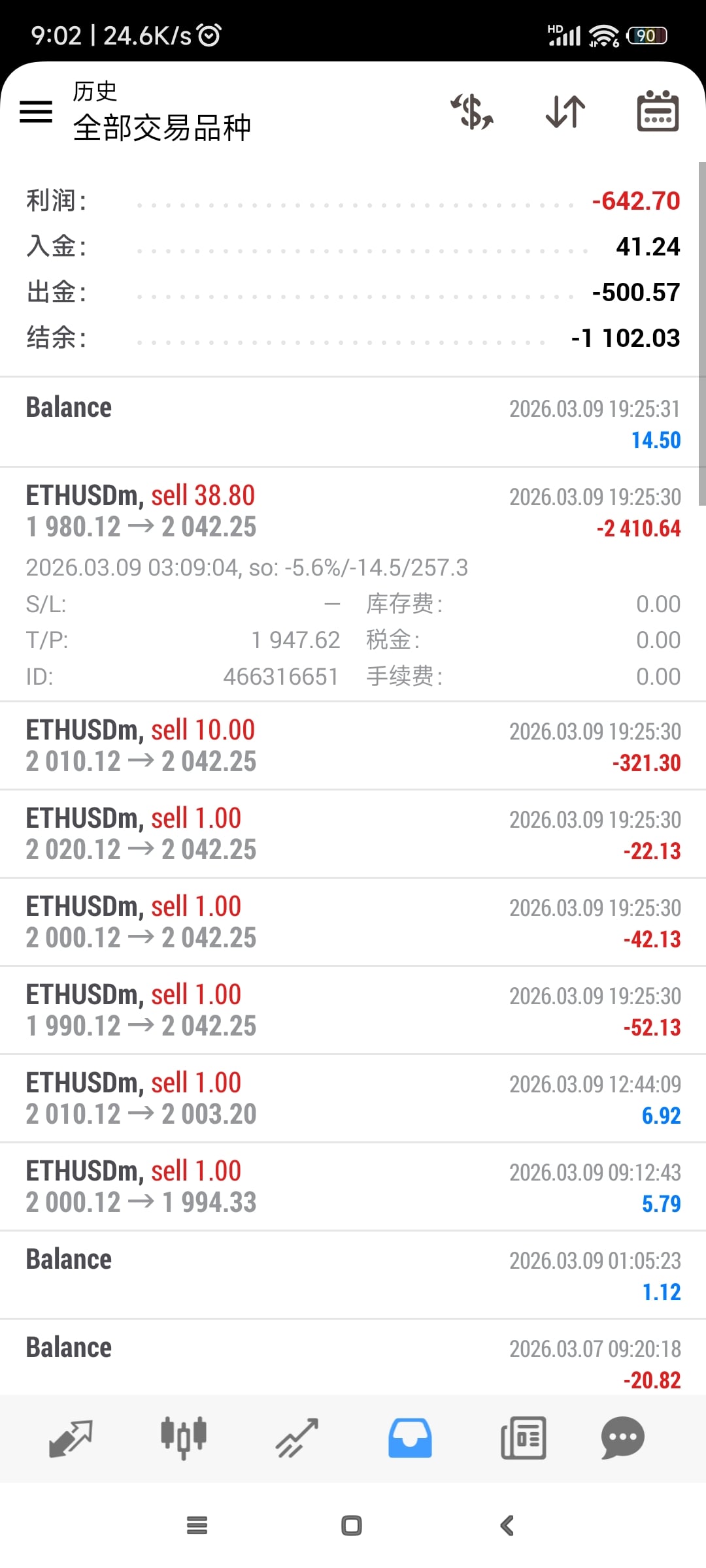Expand the deal with 6.92 profit

[x=353, y=1099]
